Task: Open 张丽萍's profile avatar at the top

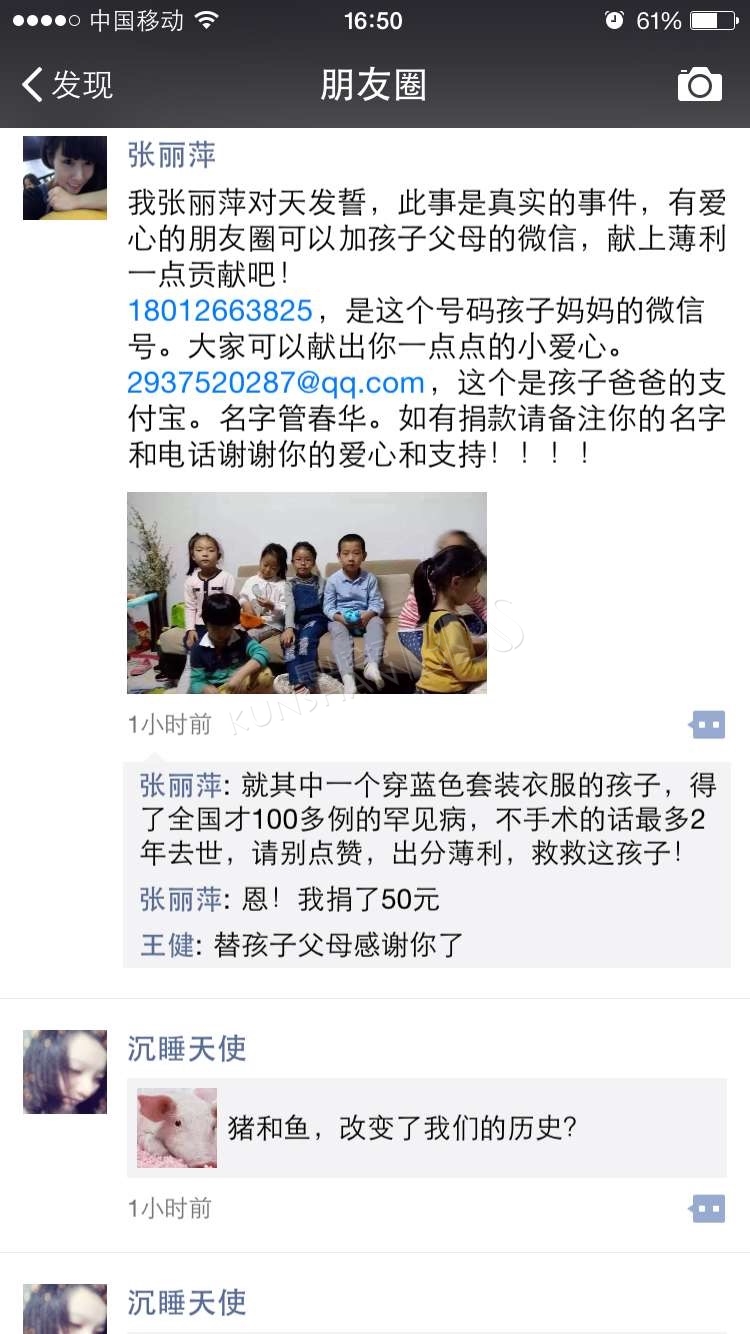Action: point(65,178)
